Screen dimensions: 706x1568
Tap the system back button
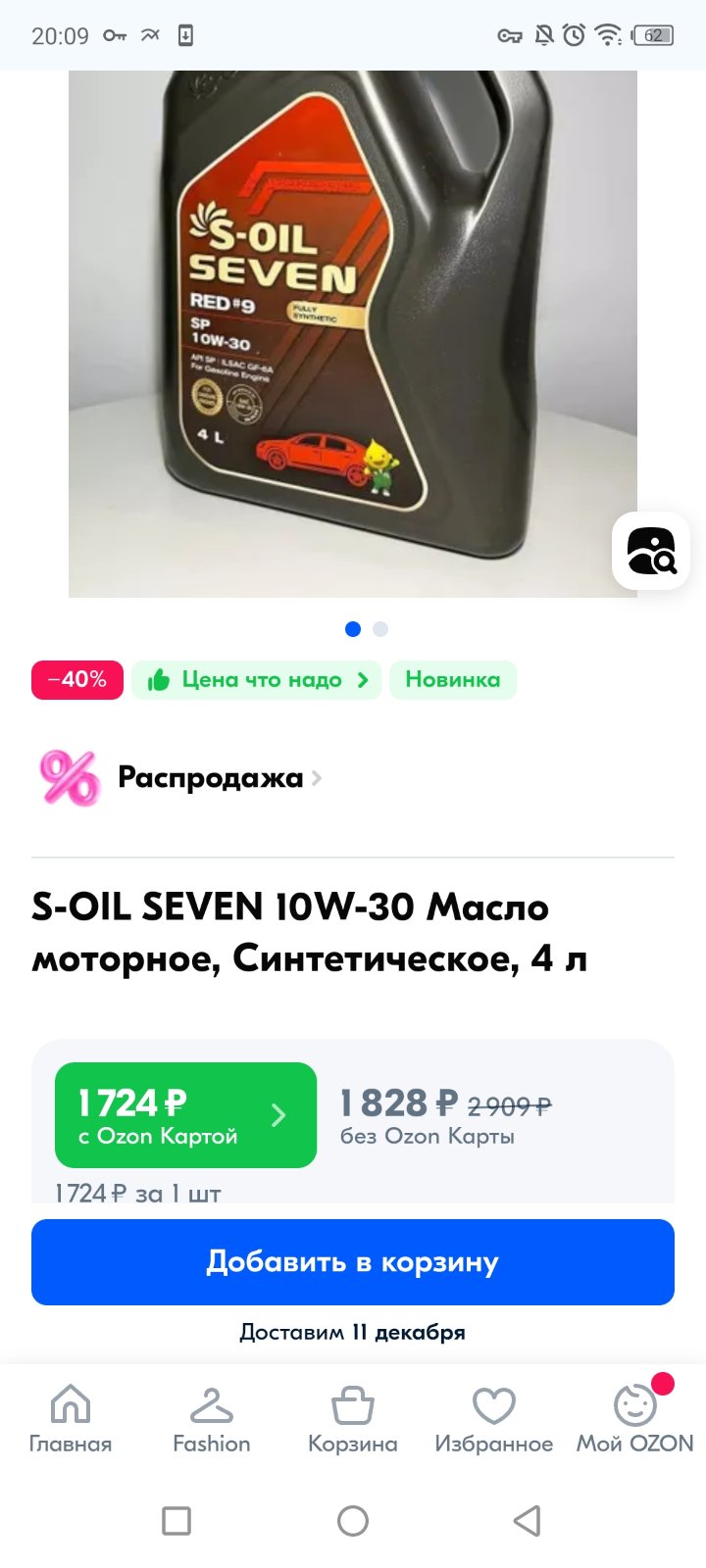(528, 1521)
